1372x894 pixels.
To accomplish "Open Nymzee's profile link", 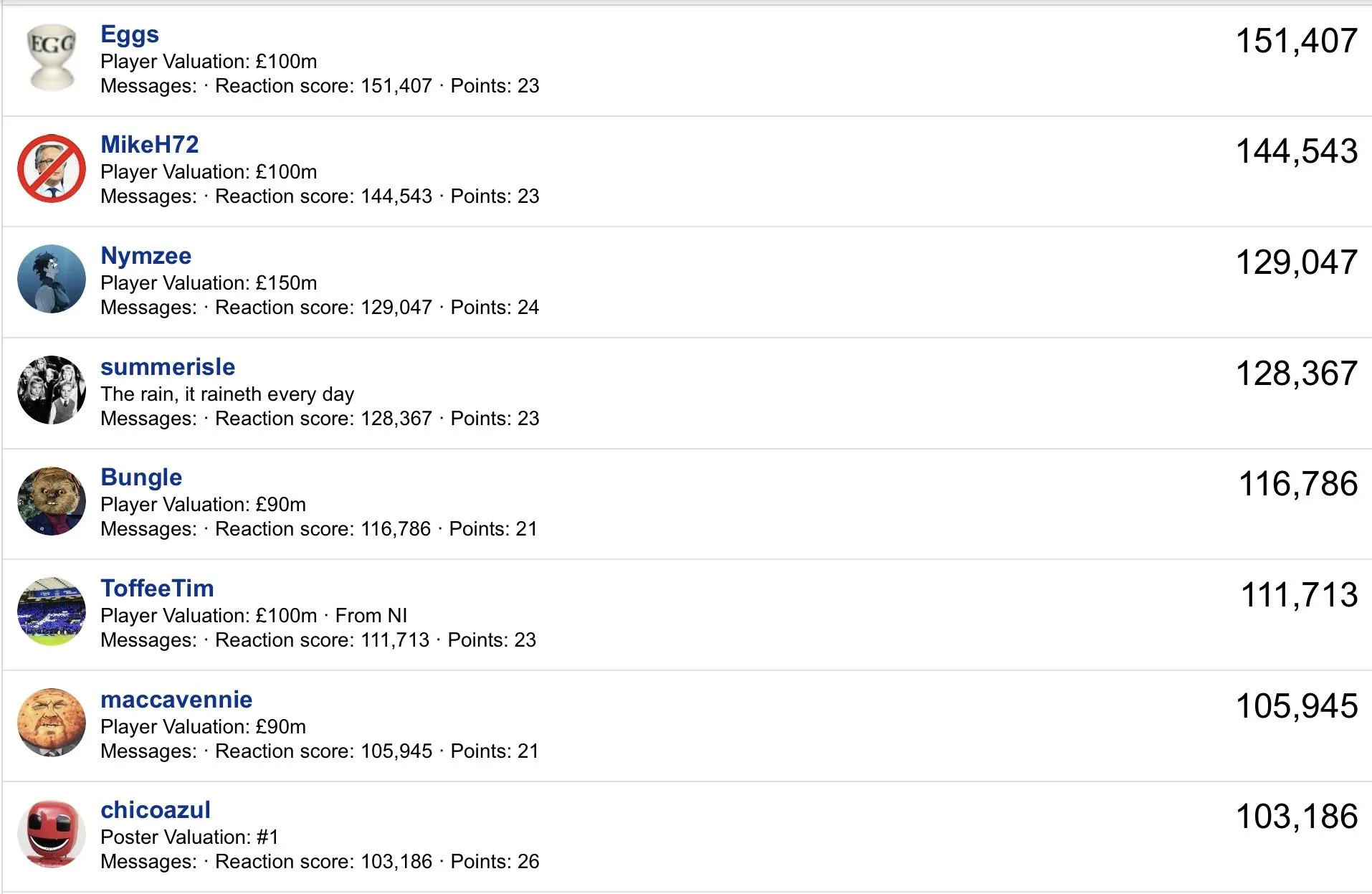I will (146, 256).
